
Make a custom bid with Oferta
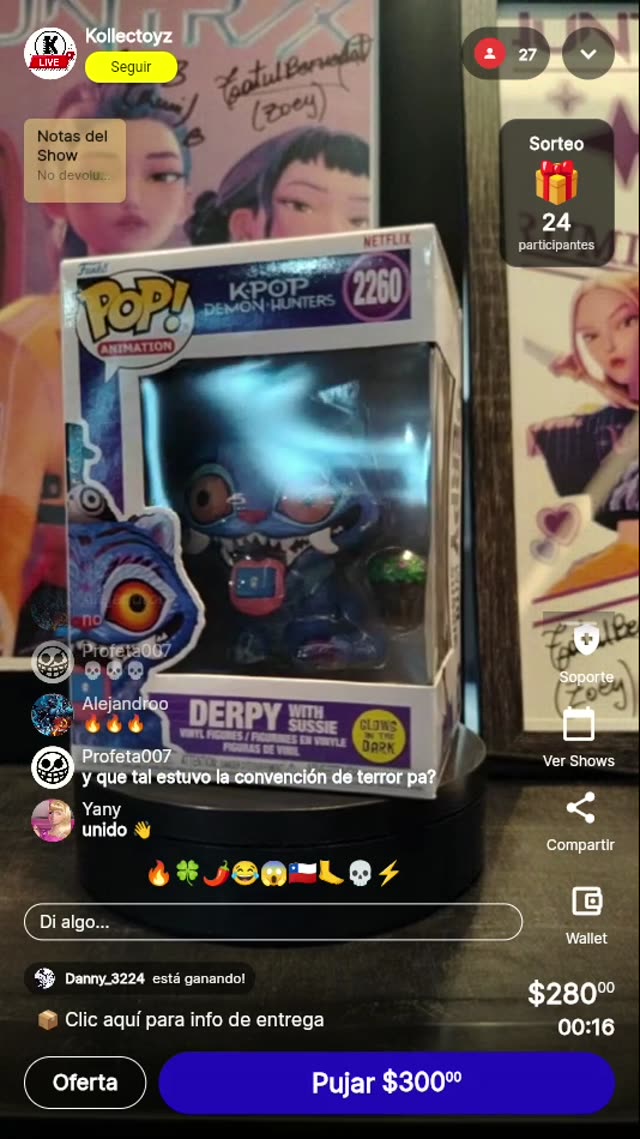85,1082
